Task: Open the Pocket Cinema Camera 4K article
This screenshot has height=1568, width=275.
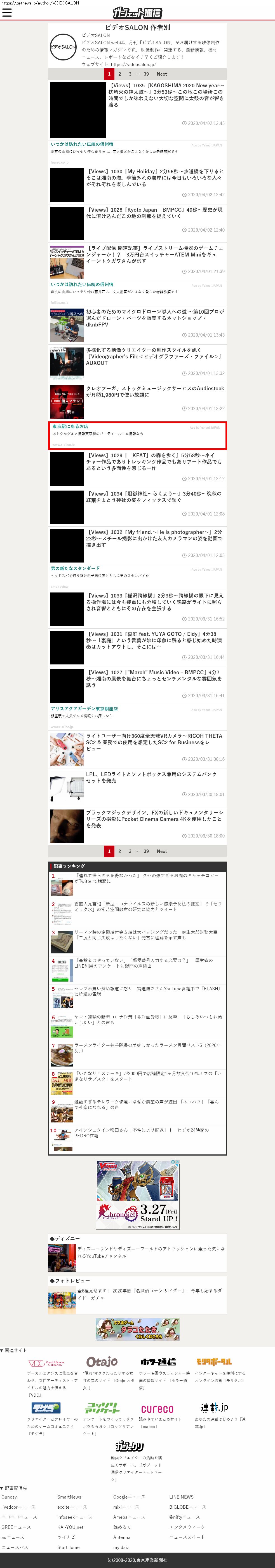Action: click(x=154, y=819)
